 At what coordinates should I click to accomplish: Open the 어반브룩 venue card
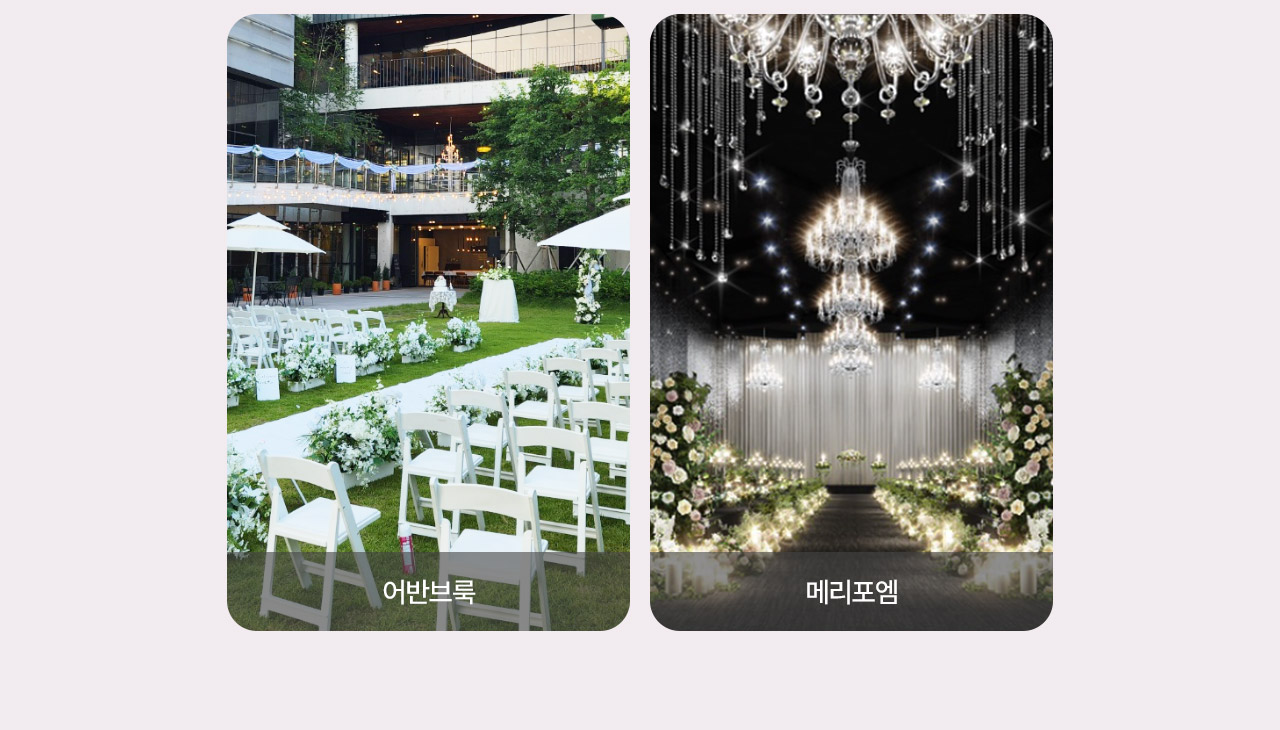[x=428, y=322]
